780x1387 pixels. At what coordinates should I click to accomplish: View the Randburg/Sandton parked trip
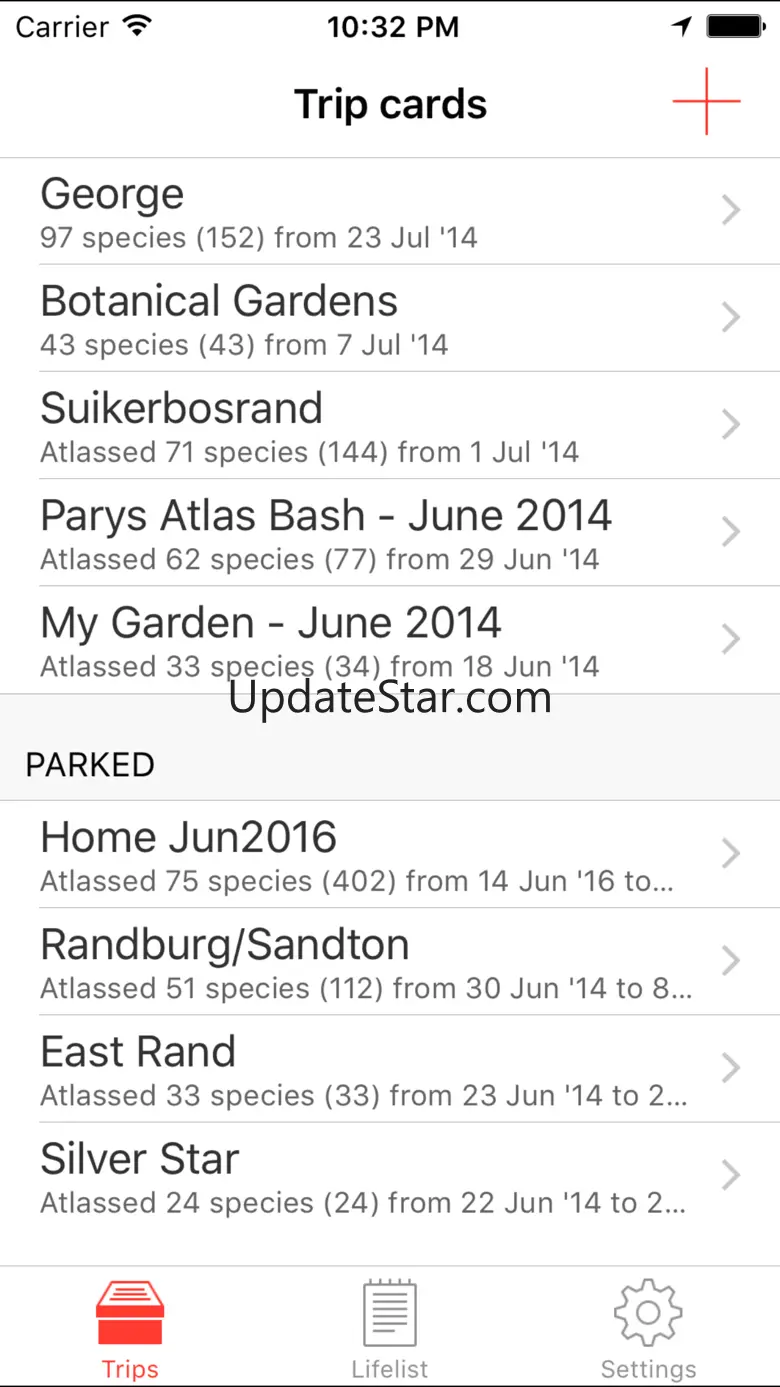[x=390, y=961]
